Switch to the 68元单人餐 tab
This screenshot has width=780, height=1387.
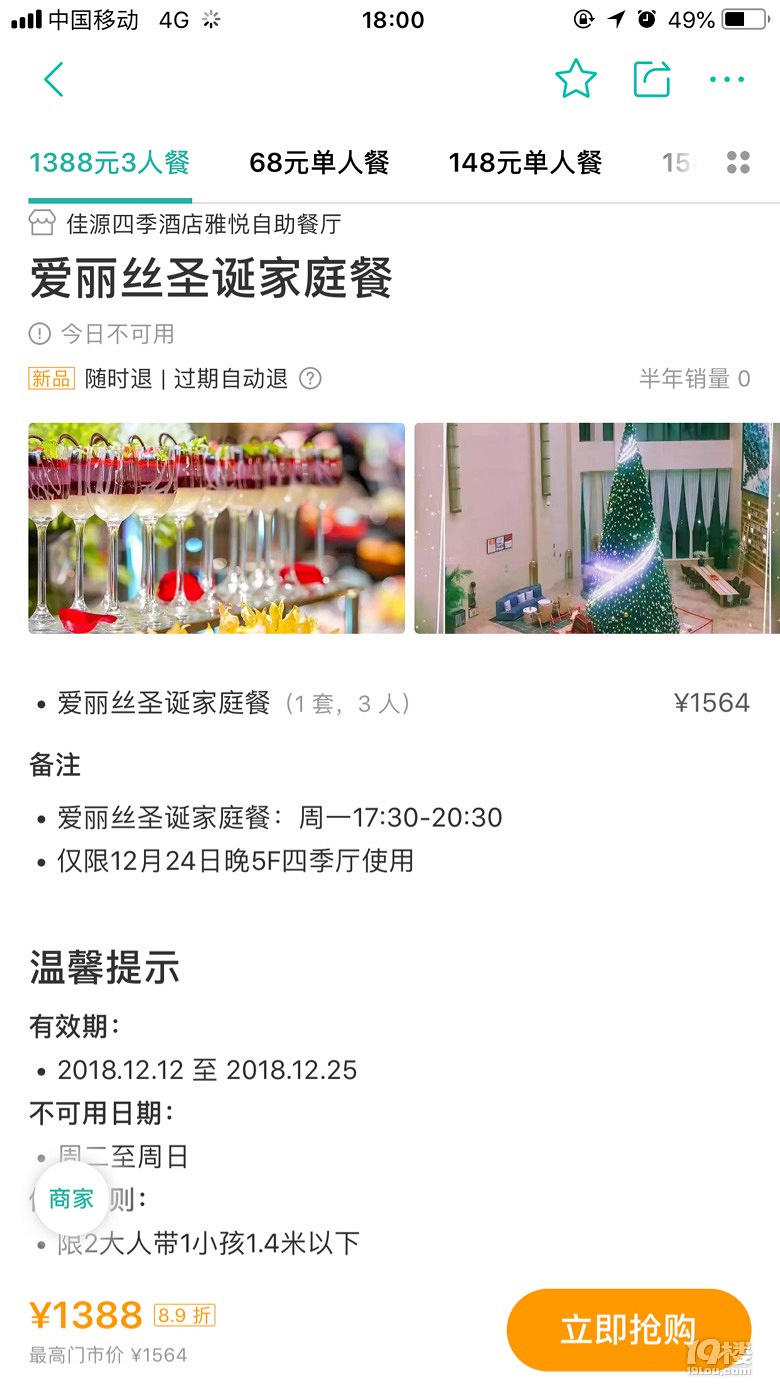pyautogui.click(x=319, y=163)
